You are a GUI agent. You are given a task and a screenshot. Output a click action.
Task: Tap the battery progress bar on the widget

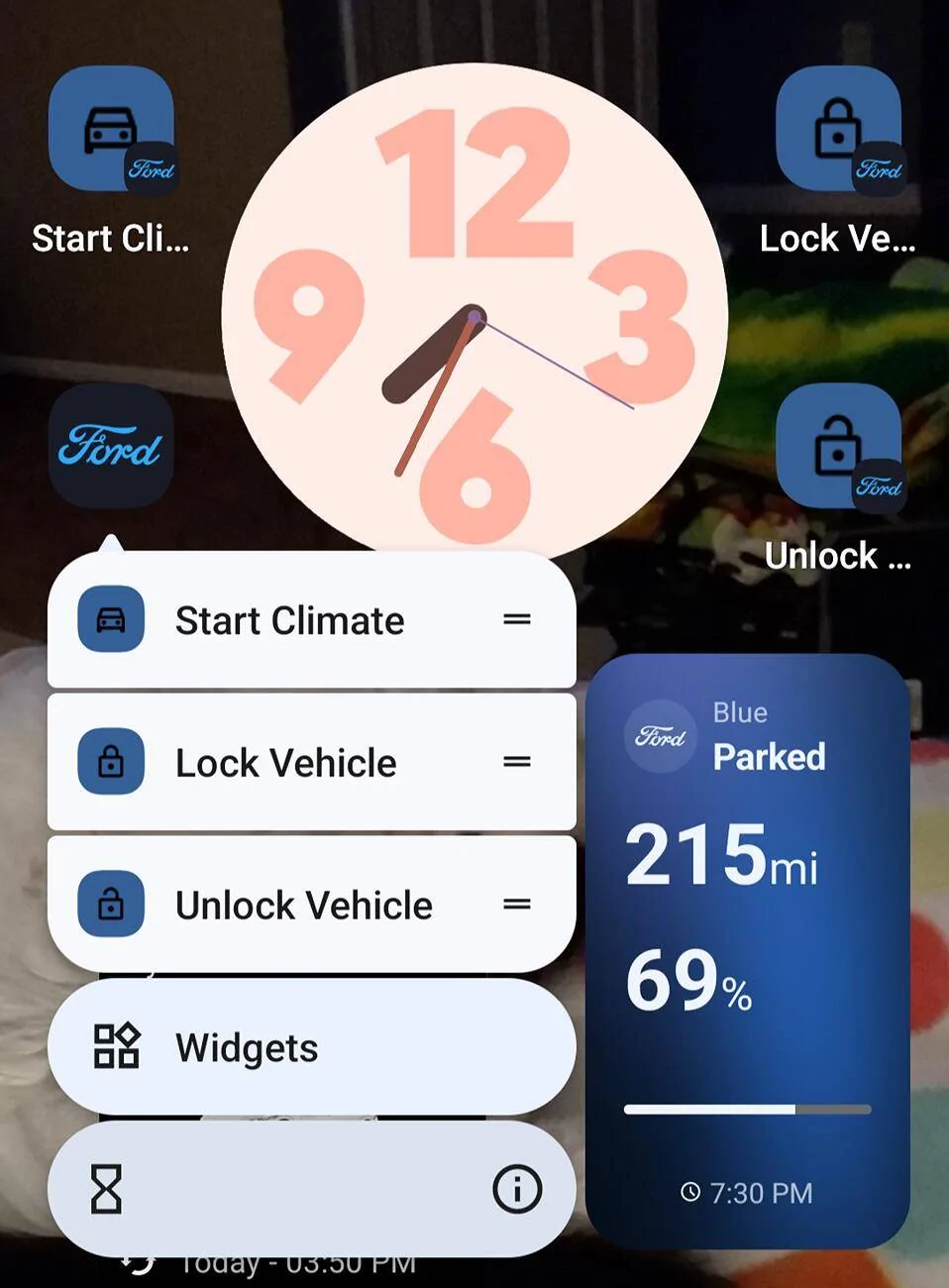749,1109
